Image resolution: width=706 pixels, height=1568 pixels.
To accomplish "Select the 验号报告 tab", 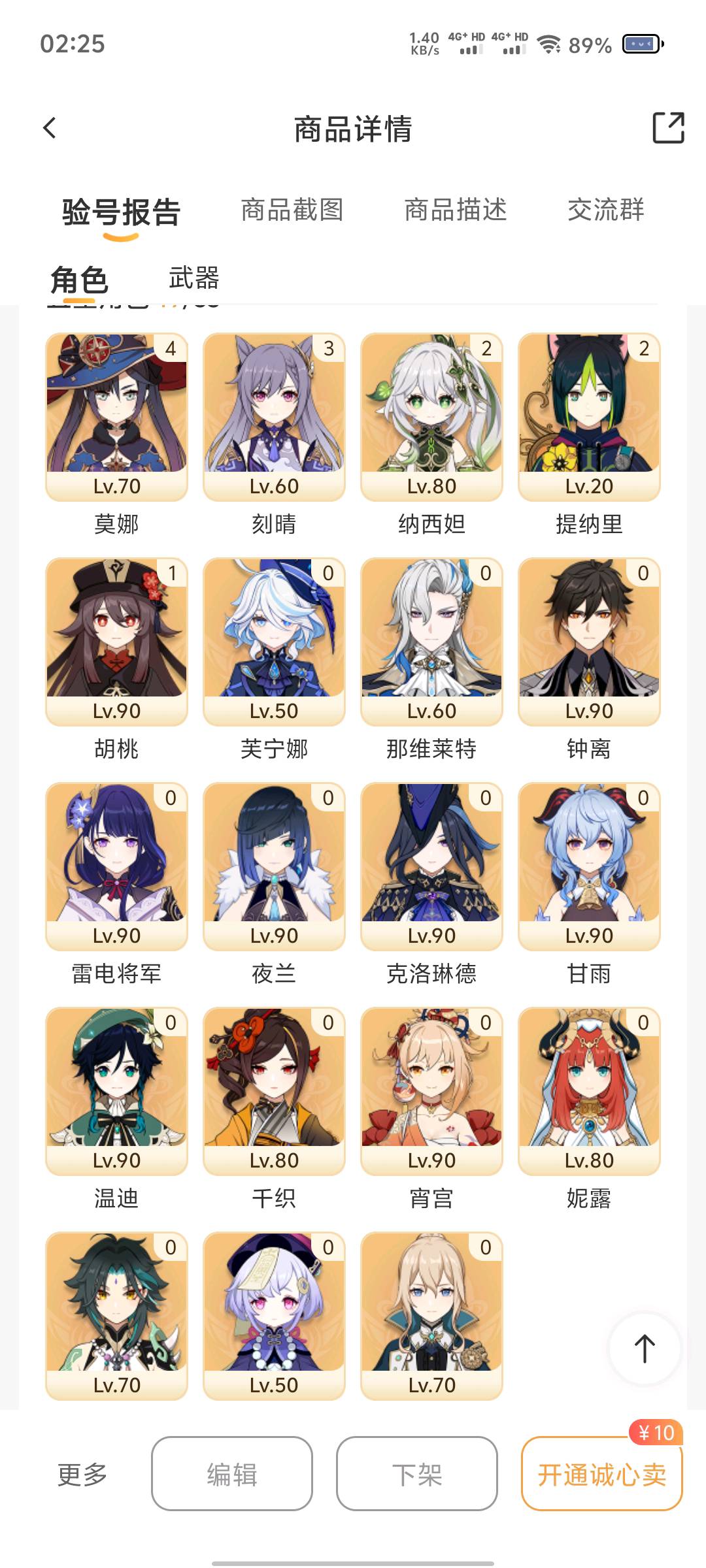I will pyautogui.click(x=121, y=213).
